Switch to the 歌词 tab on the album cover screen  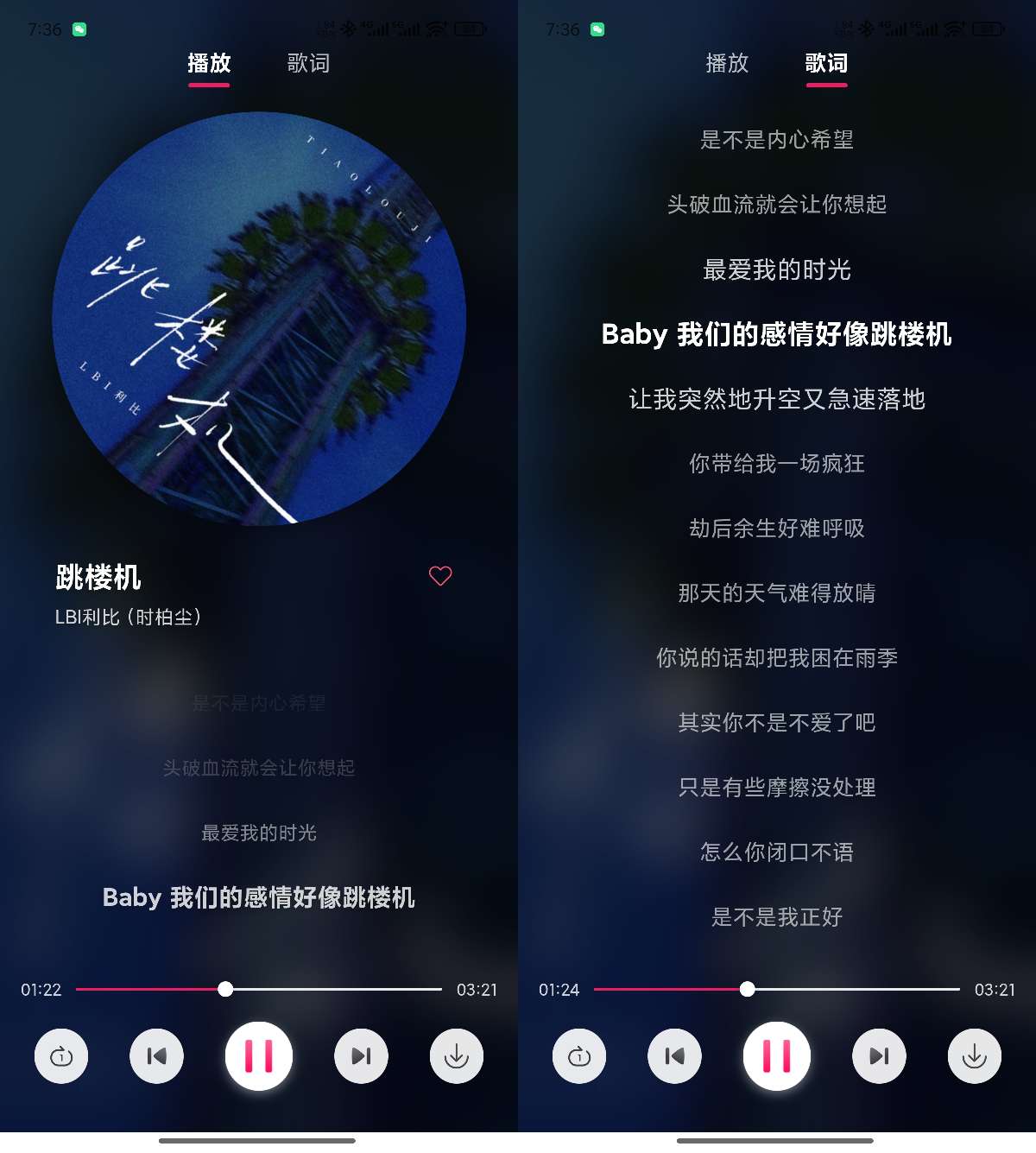pos(308,63)
